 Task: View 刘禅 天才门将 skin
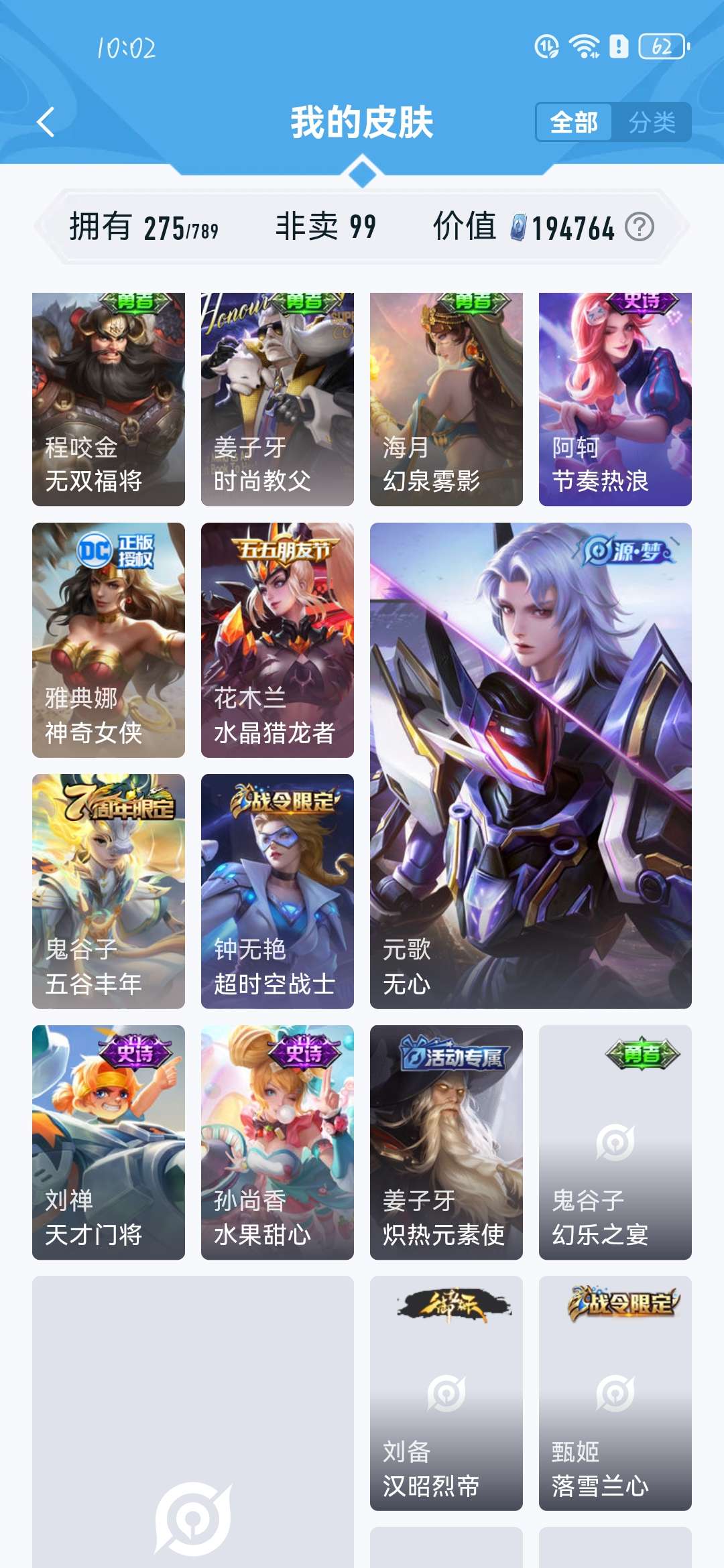click(x=109, y=1142)
